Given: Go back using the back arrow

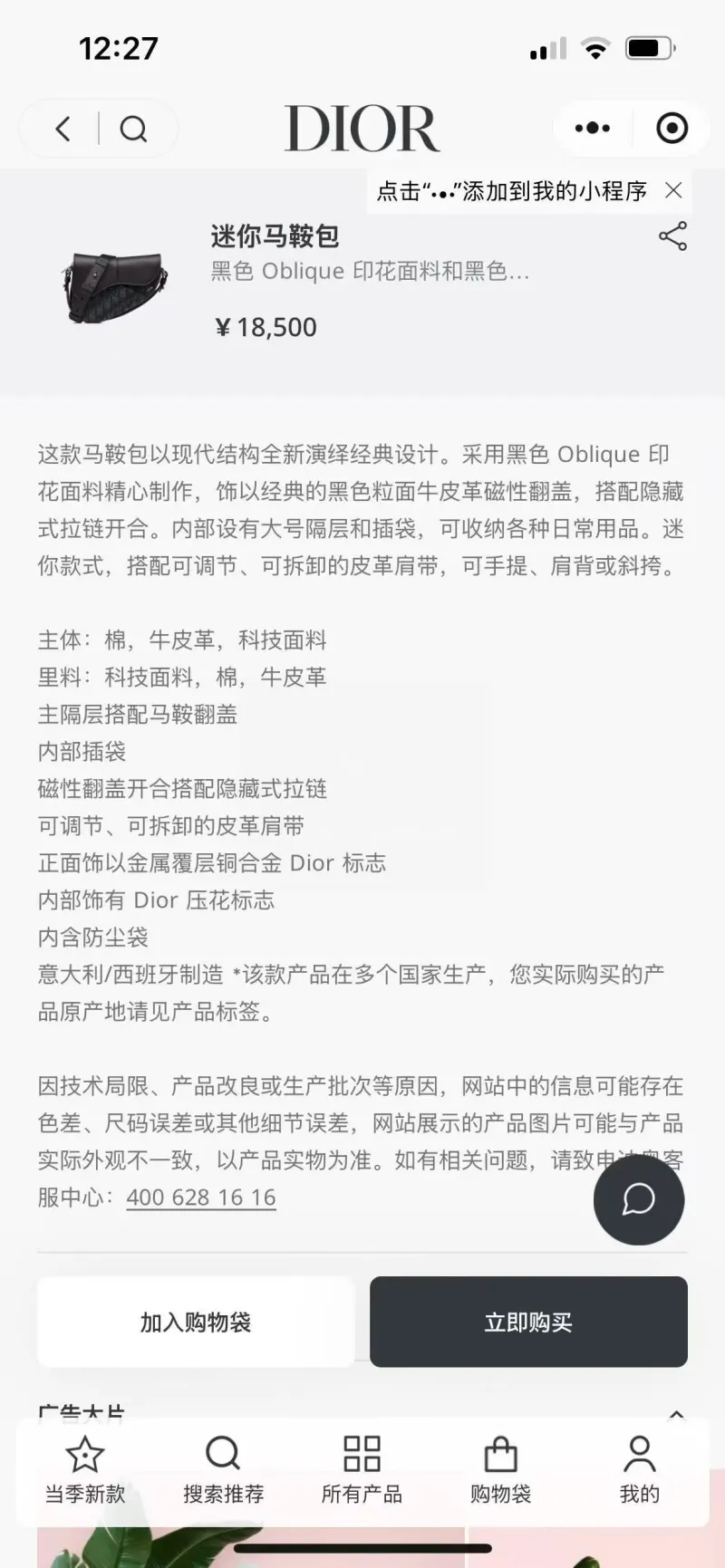Looking at the screenshot, I should point(63,129).
